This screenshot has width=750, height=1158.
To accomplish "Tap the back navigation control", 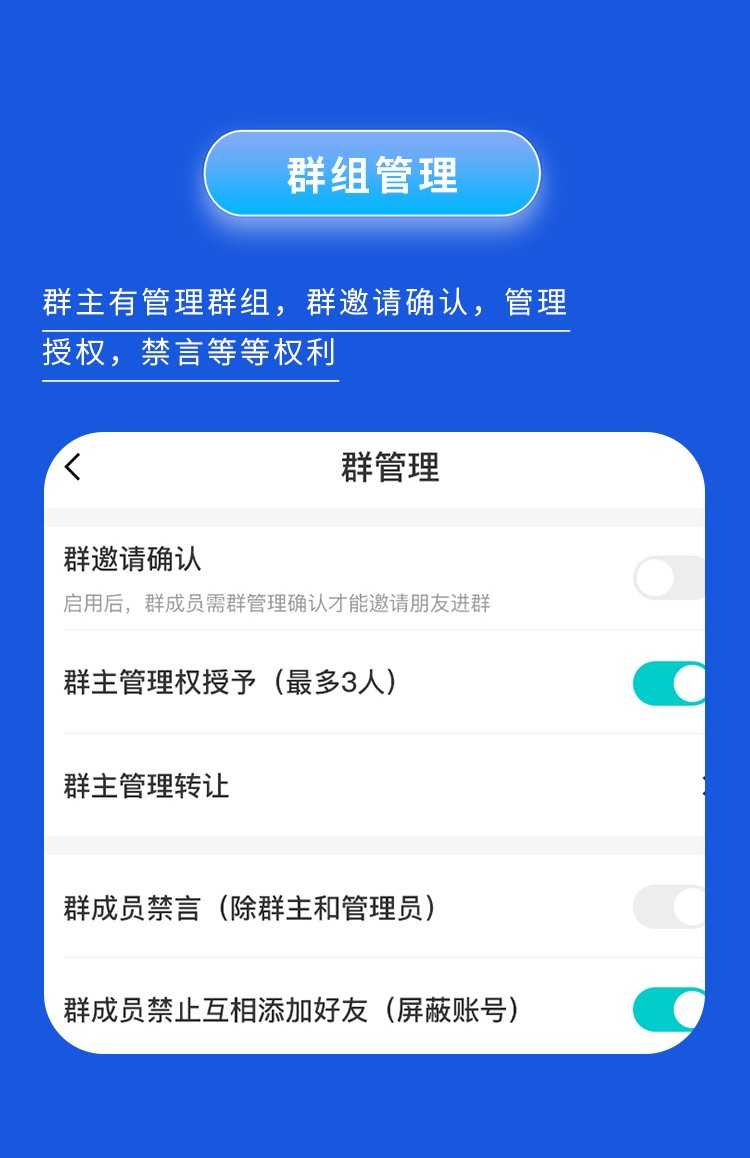I will [x=72, y=467].
